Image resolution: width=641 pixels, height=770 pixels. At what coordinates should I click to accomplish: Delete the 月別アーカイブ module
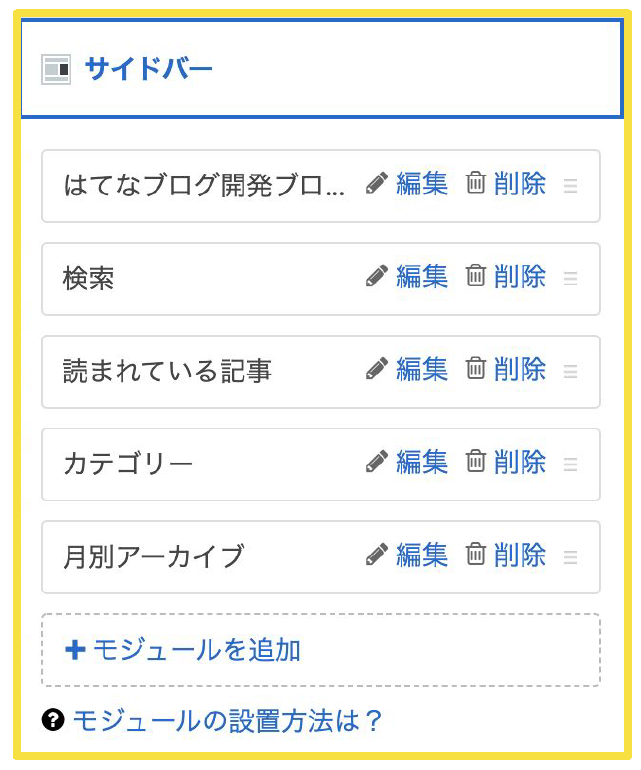[x=507, y=555]
